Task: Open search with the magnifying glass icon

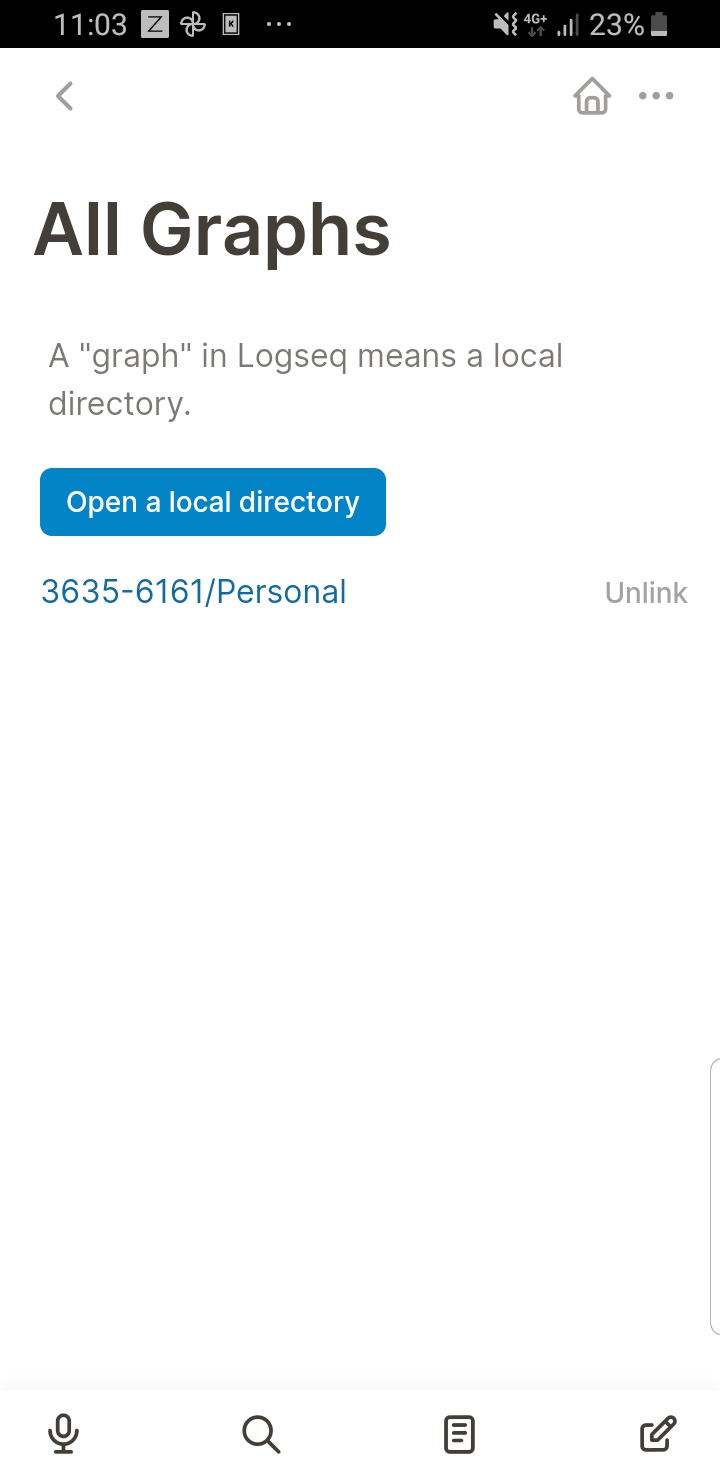Action: coord(260,1433)
